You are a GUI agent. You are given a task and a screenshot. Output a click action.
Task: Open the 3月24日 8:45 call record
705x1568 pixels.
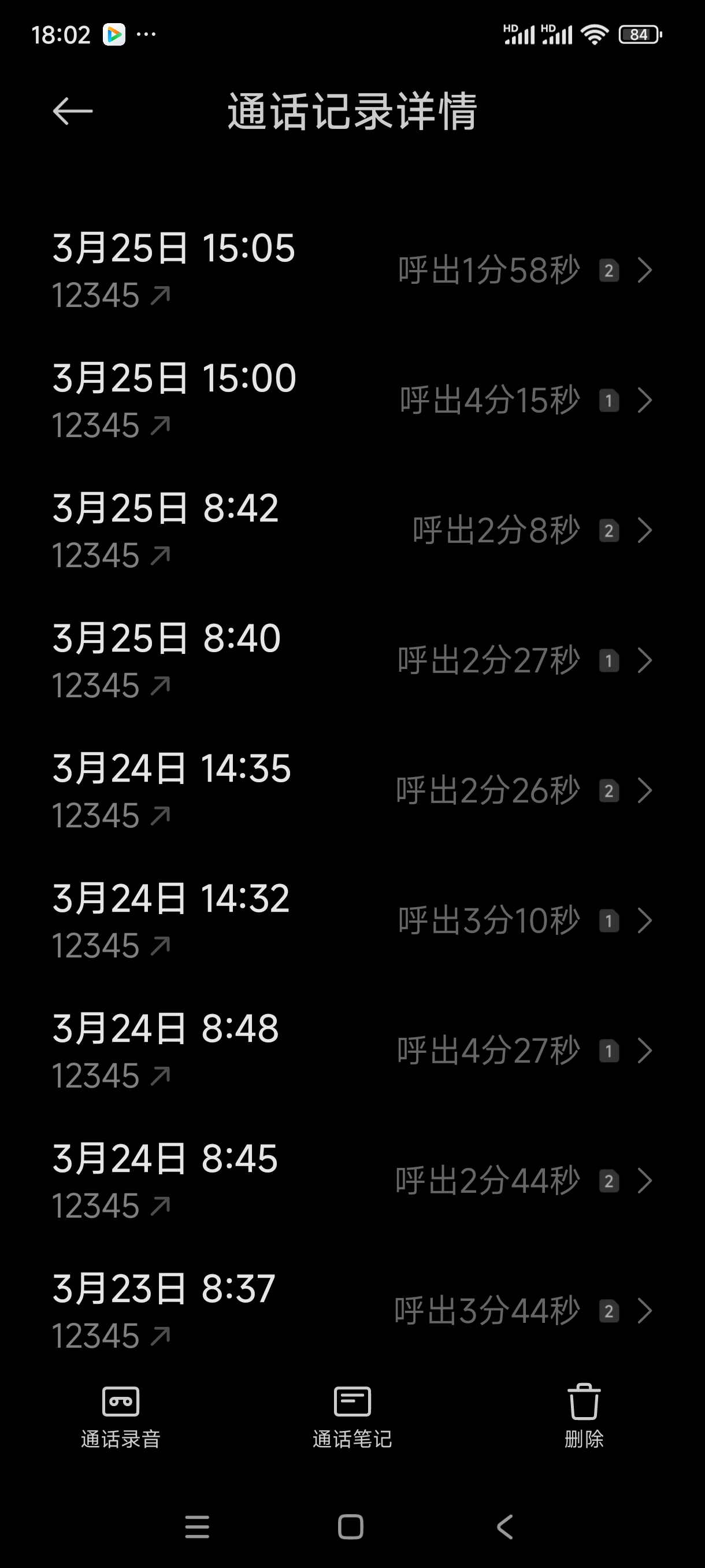[352, 1181]
